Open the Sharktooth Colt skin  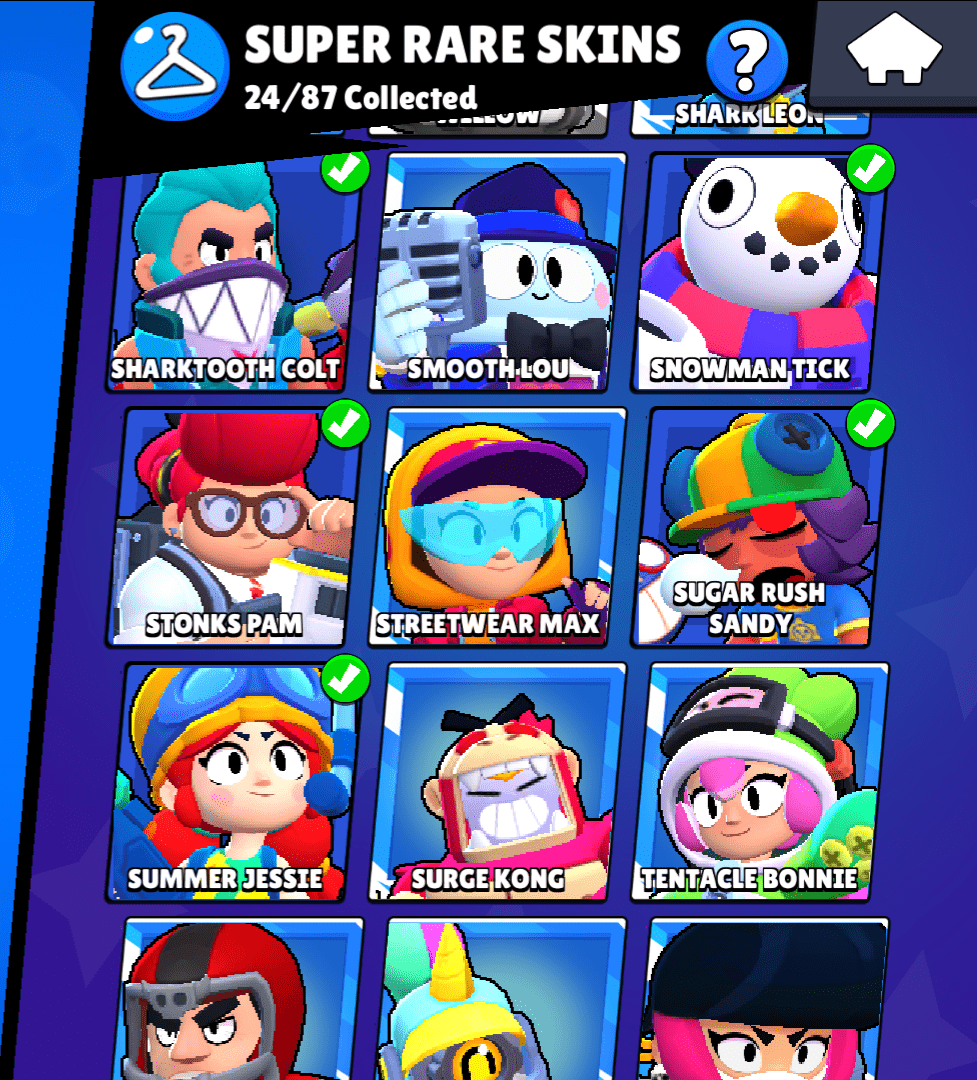[x=236, y=272]
